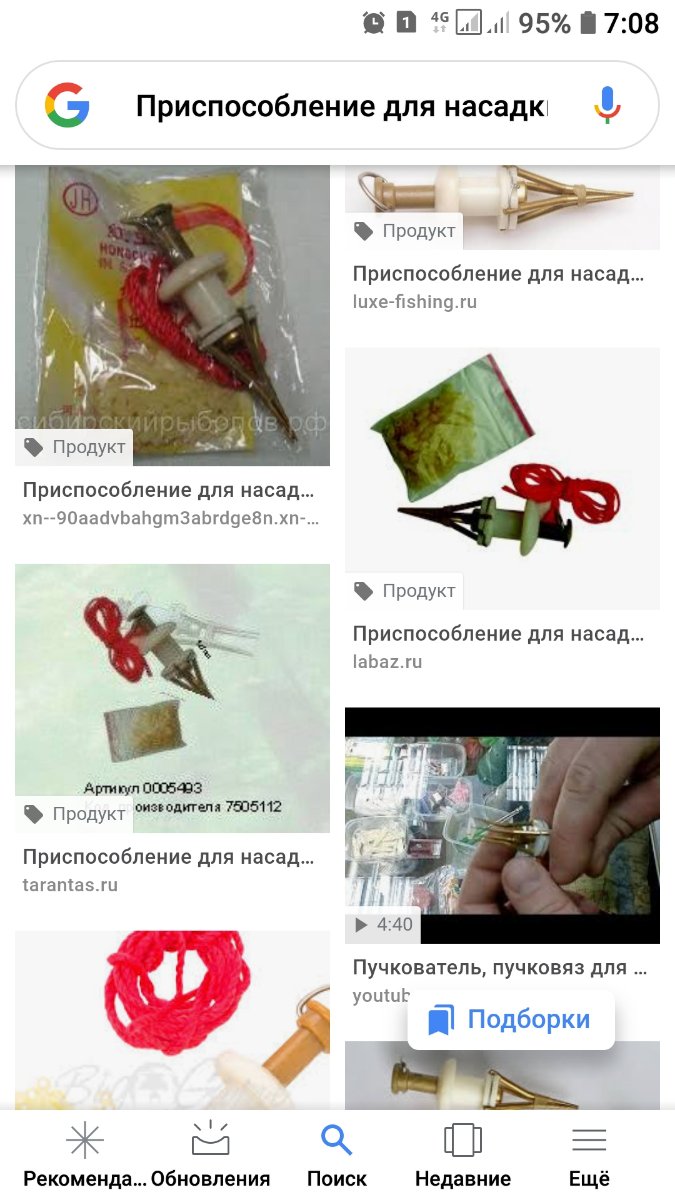Play the 4:40 Пучкователь YouTube video
The width and height of the screenshot is (675, 1200).
pyautogui.click(x=502, y=825)
